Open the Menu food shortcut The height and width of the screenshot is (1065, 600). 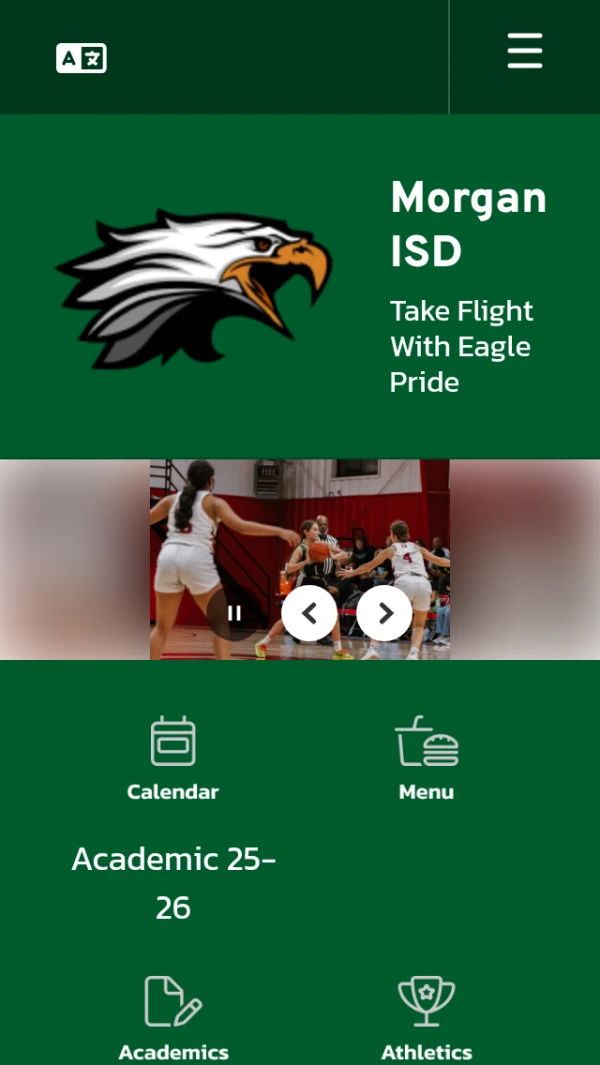[x=427, y=758]
